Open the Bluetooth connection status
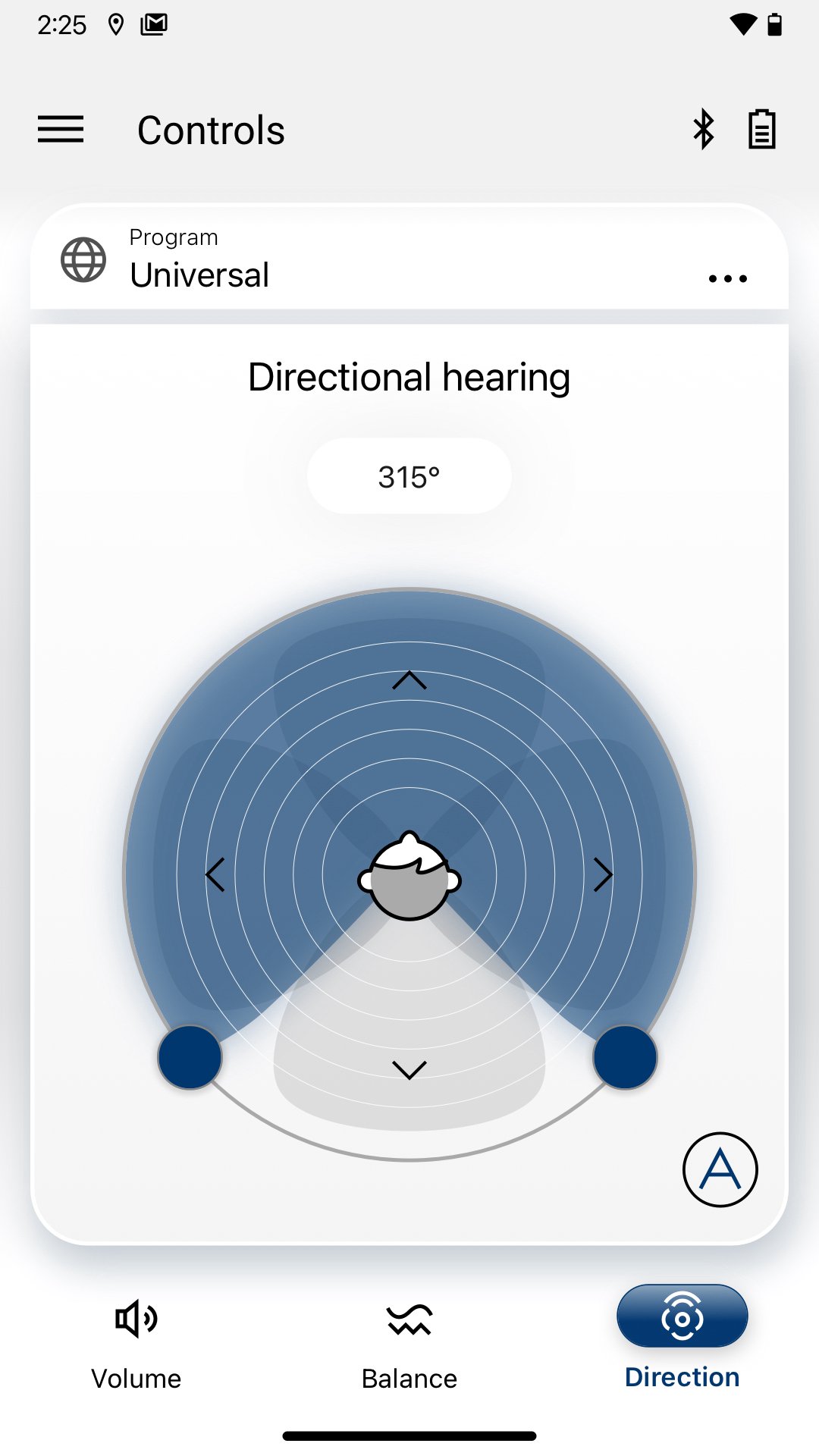Image resolution: width=819 pixels, height=1456 pixels. point(703,130)
